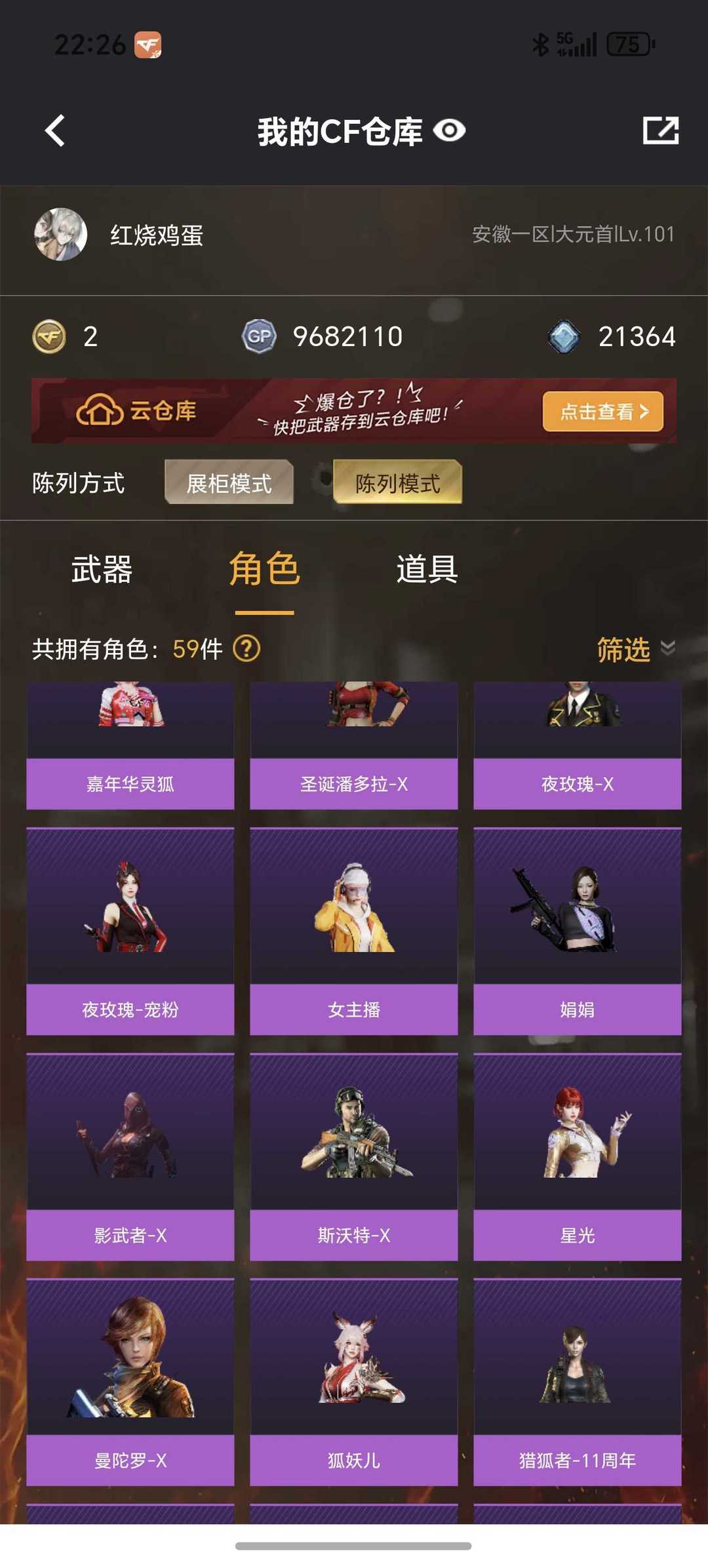Toggle warehouse visibility with the eye icon
The height and width of the screenshot is (1568, 708).
click(x=448, y=132)
